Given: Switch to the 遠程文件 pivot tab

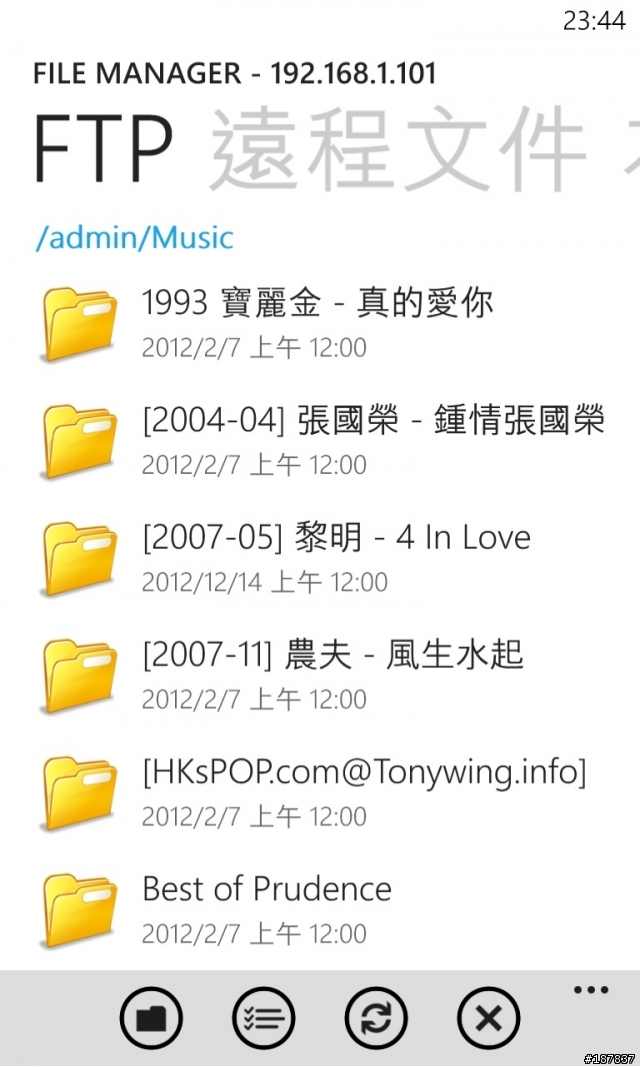Looking at the screenshot, I should point(397,150).
